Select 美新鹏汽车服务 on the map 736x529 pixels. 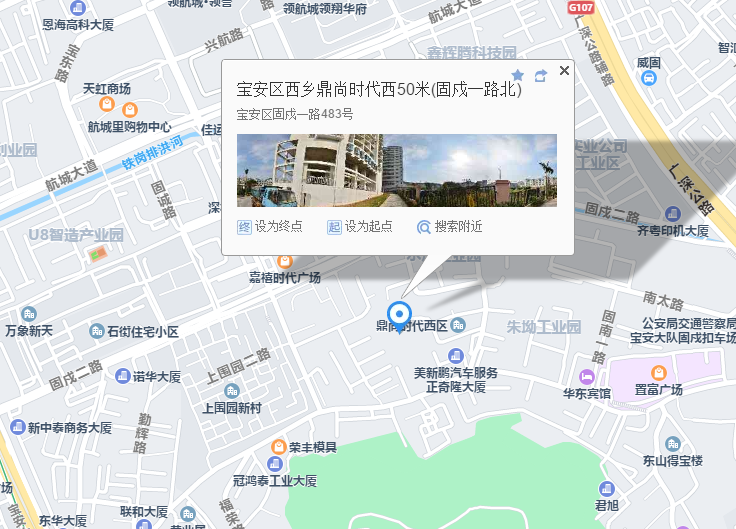pyautogui.click(x=456, y=372)
